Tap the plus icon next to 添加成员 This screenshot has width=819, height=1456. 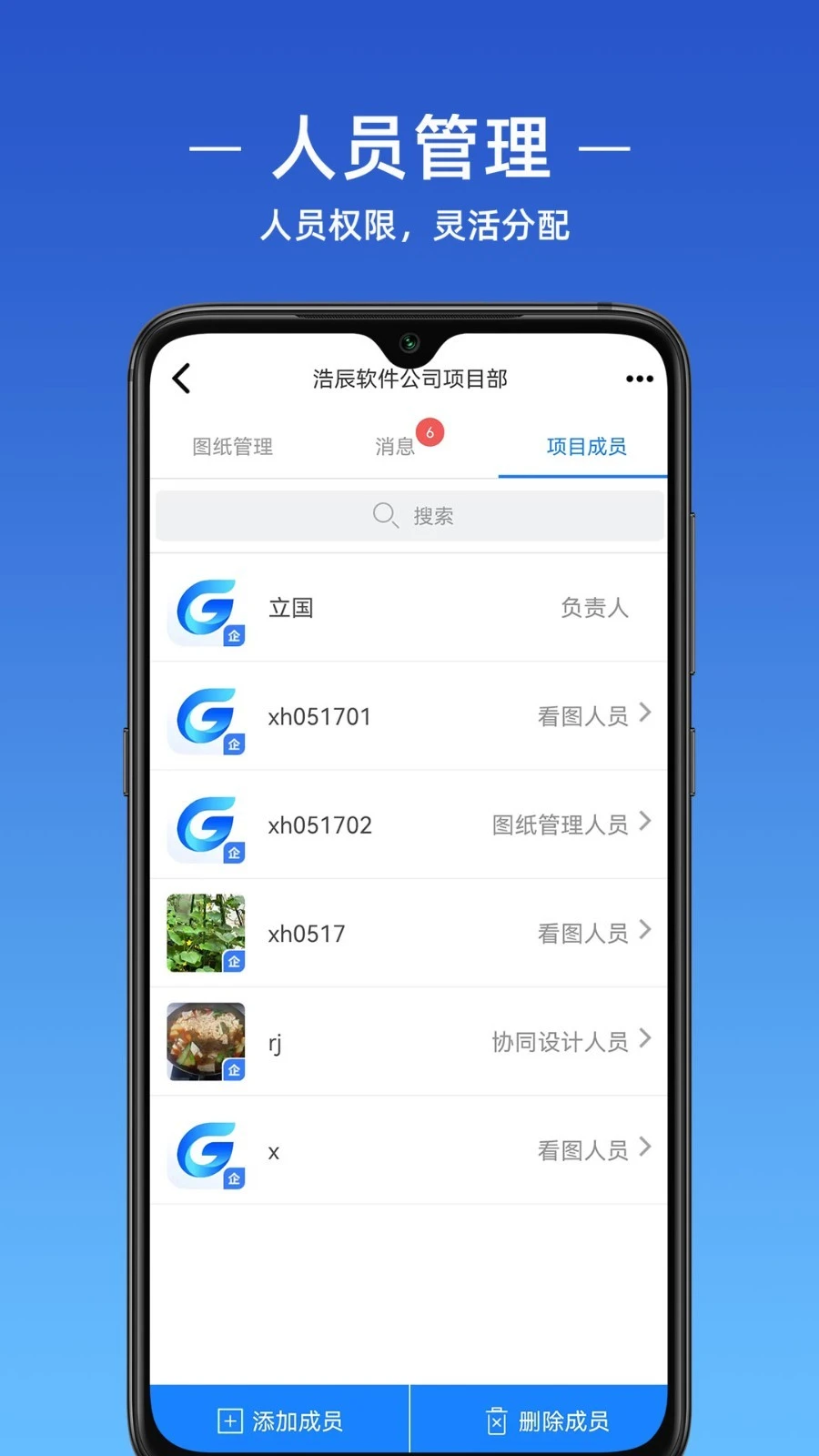coord(227,1421)
